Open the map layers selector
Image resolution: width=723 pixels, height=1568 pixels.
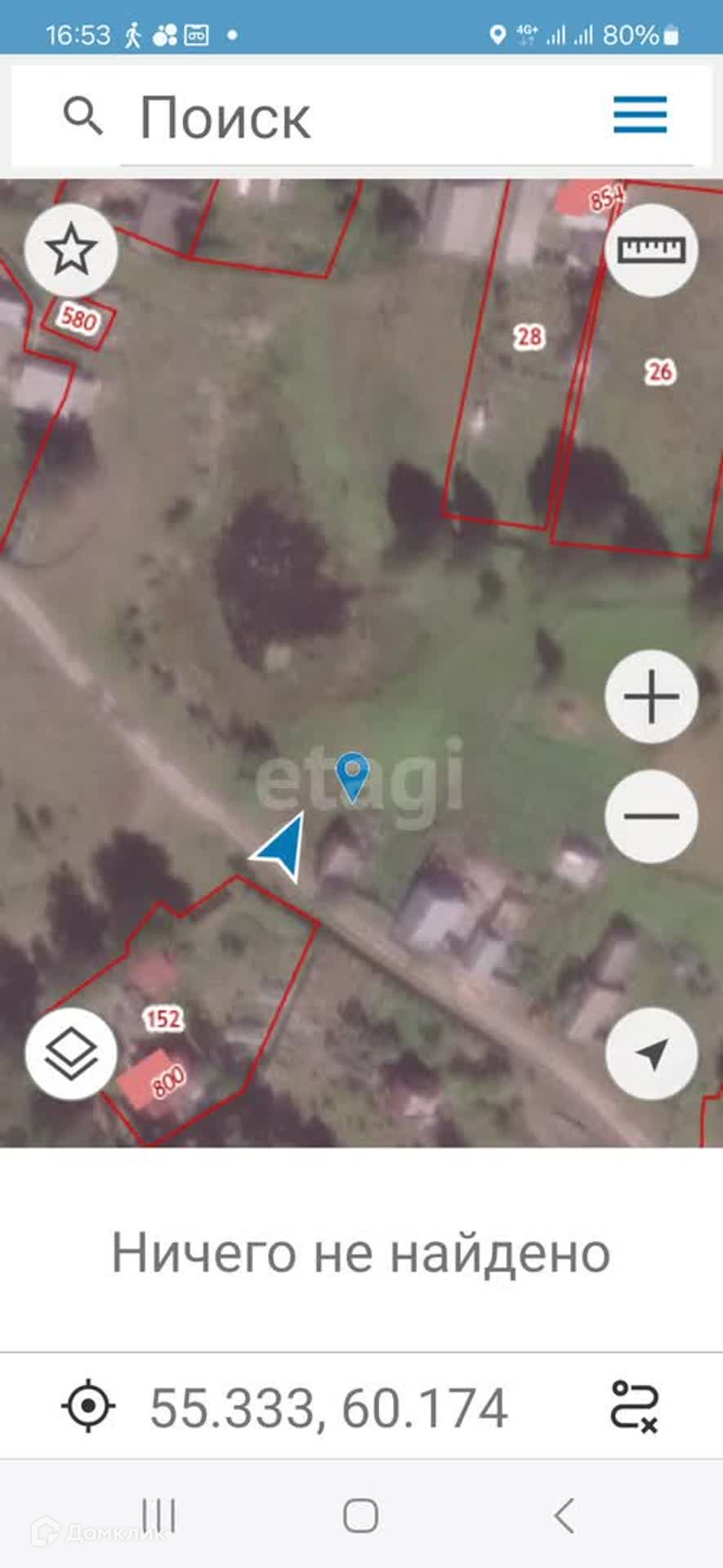pyautogui.click(x=71, y=1053)
